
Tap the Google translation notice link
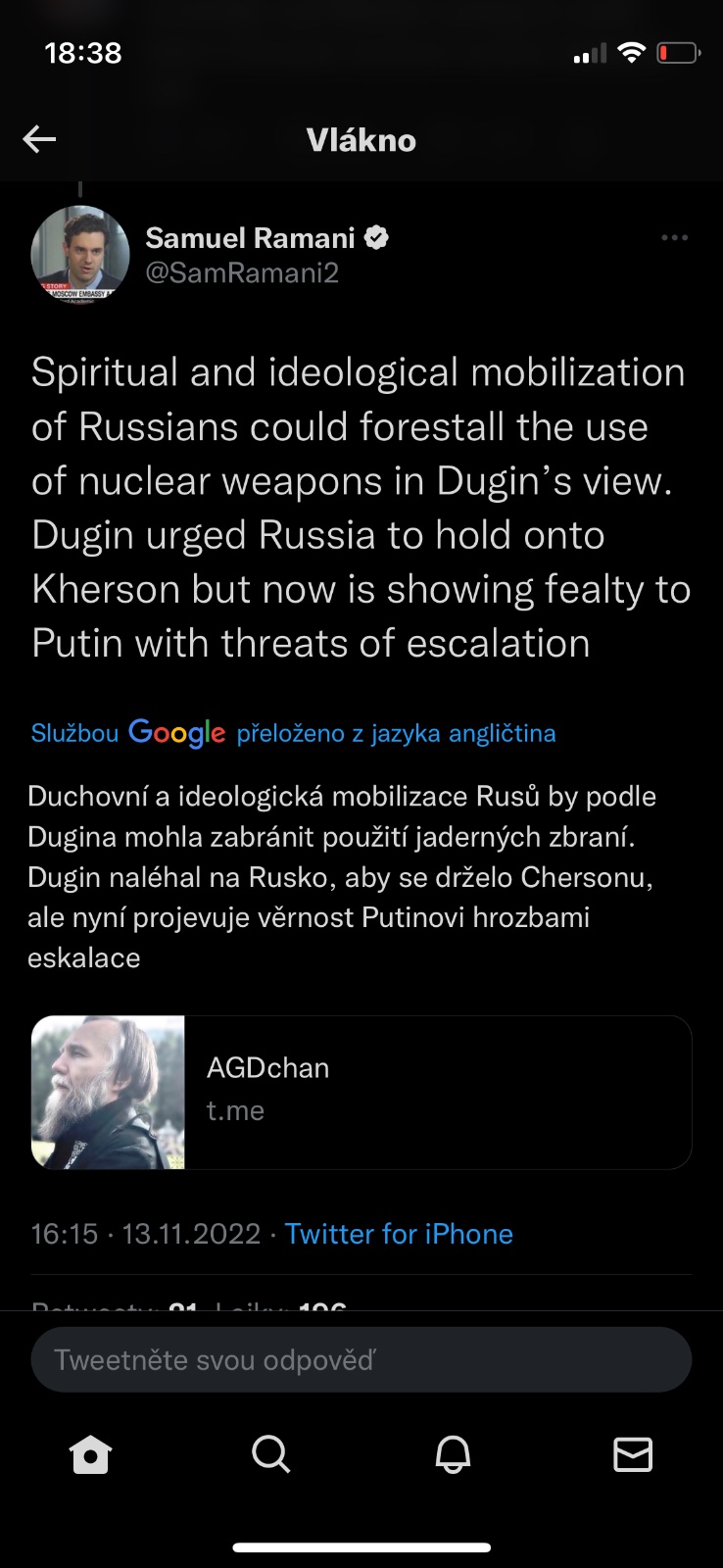pos(293,733)
